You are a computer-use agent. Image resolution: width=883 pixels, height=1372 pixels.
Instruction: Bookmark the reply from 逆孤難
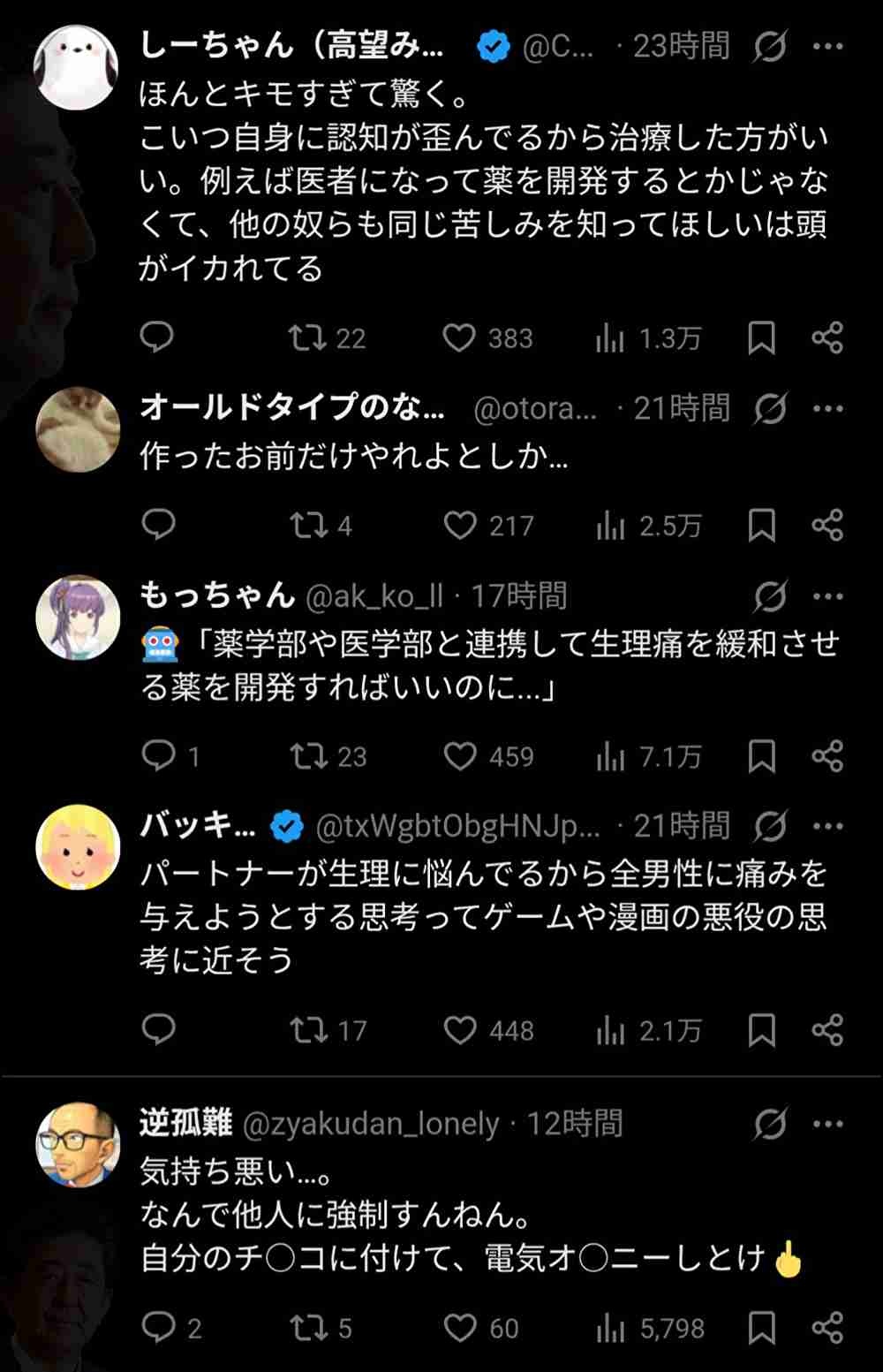click(x=761, y=1328)
